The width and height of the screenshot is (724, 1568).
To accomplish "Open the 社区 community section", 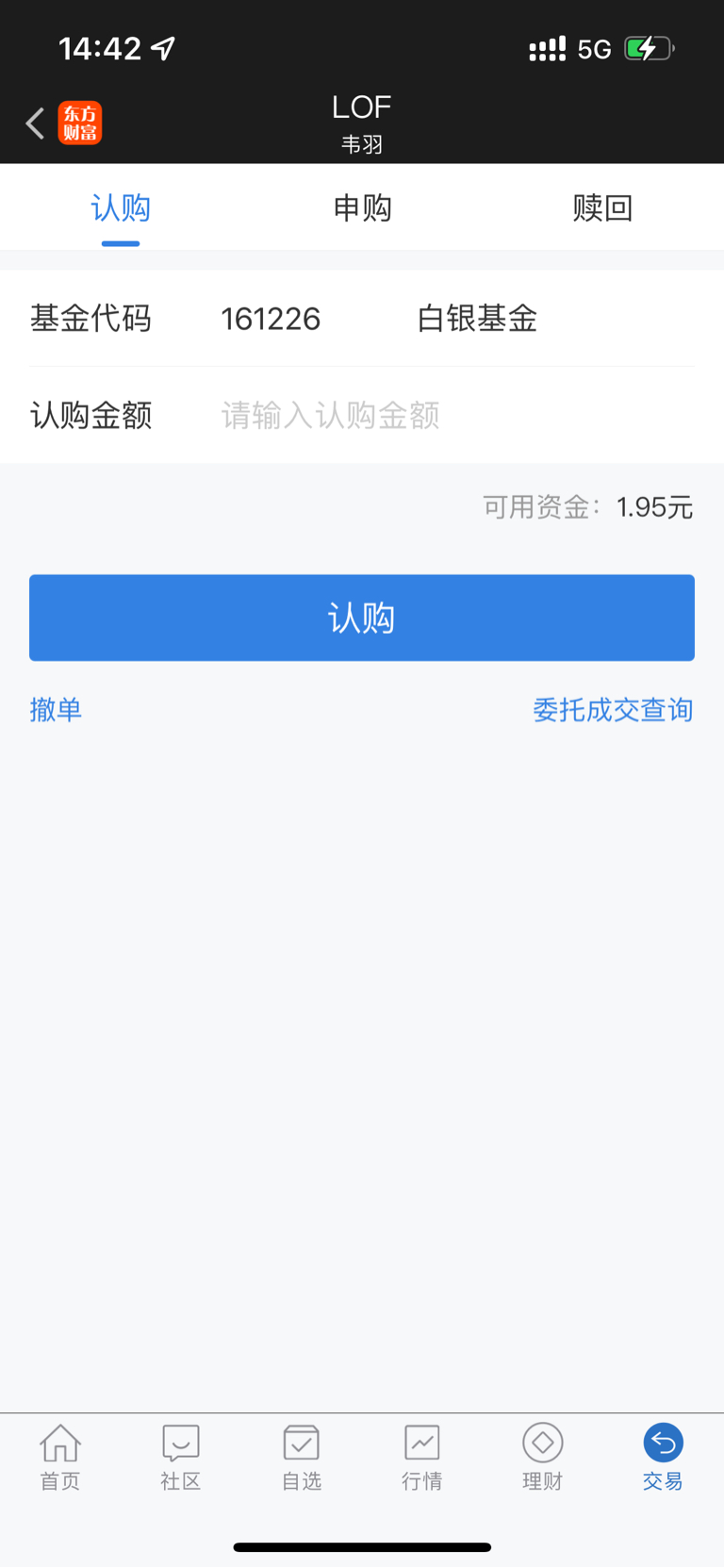I will [x=180, y=1456].
